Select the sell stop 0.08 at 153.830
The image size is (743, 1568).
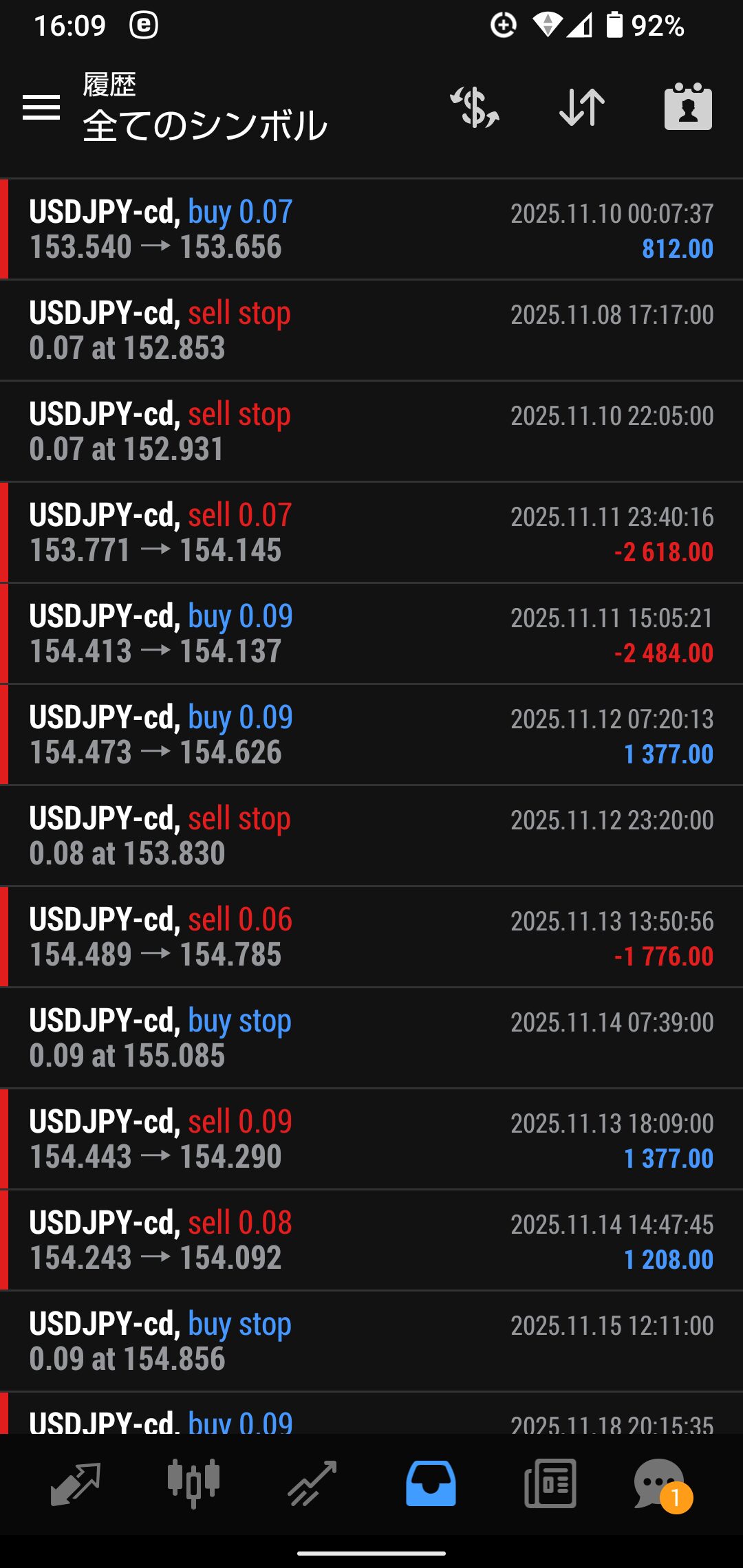pos(371,836)
